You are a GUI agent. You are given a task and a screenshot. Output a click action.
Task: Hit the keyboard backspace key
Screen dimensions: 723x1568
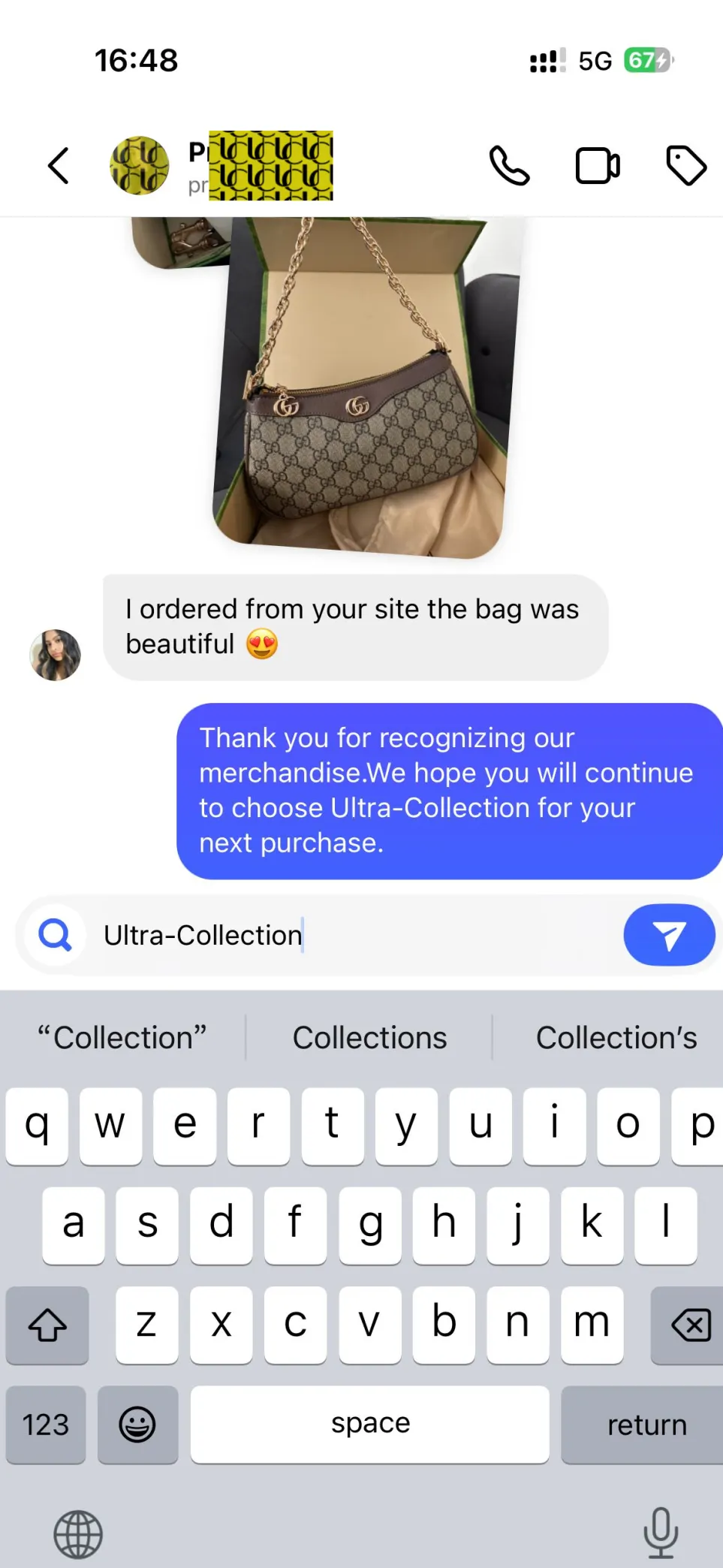[689, 1325]
